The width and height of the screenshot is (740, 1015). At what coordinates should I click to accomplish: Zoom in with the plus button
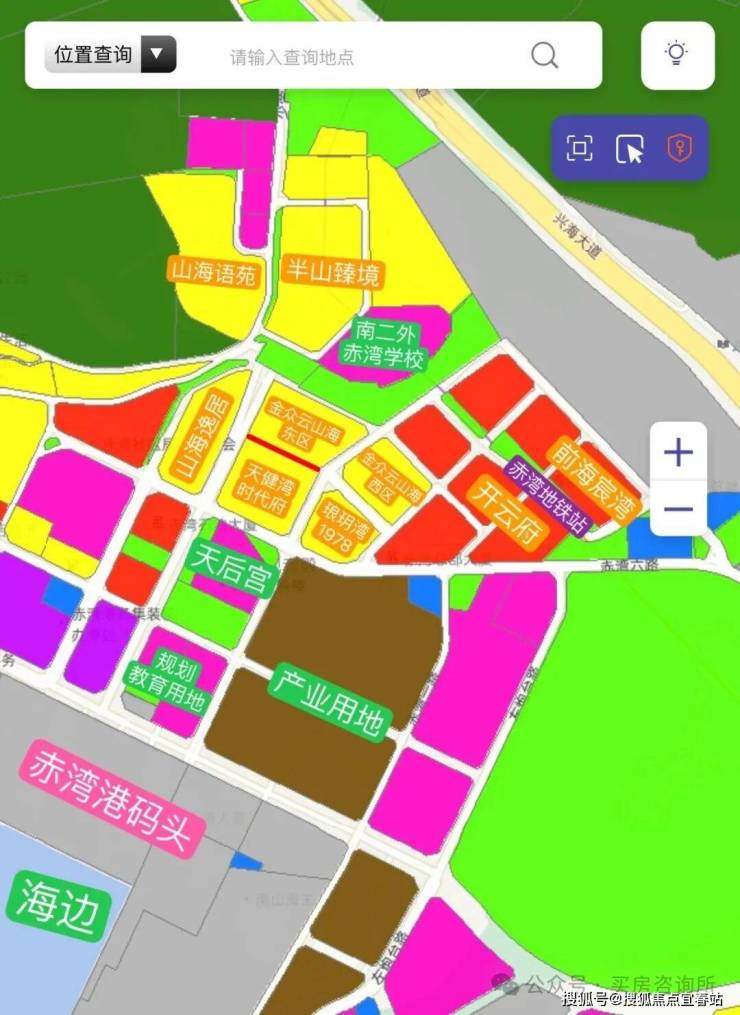[x=678, y=453]
